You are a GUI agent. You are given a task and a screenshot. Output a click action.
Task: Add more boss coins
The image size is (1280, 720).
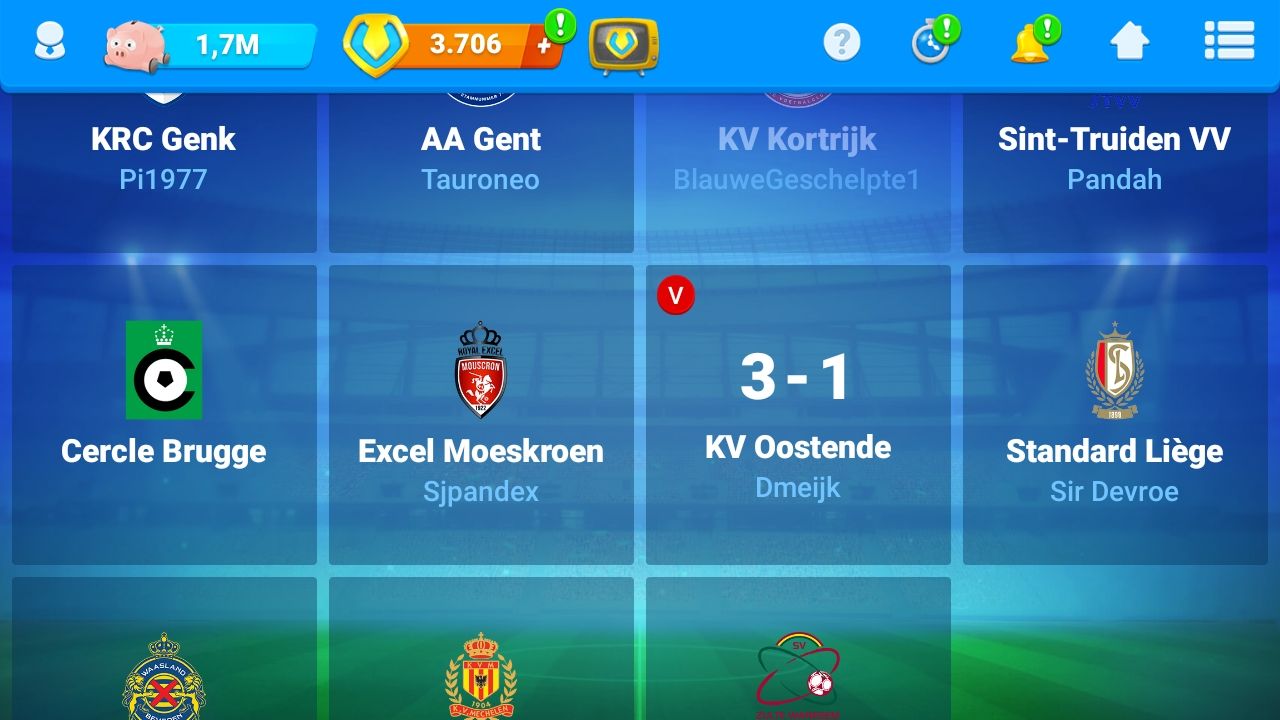[x=544, y=45]
